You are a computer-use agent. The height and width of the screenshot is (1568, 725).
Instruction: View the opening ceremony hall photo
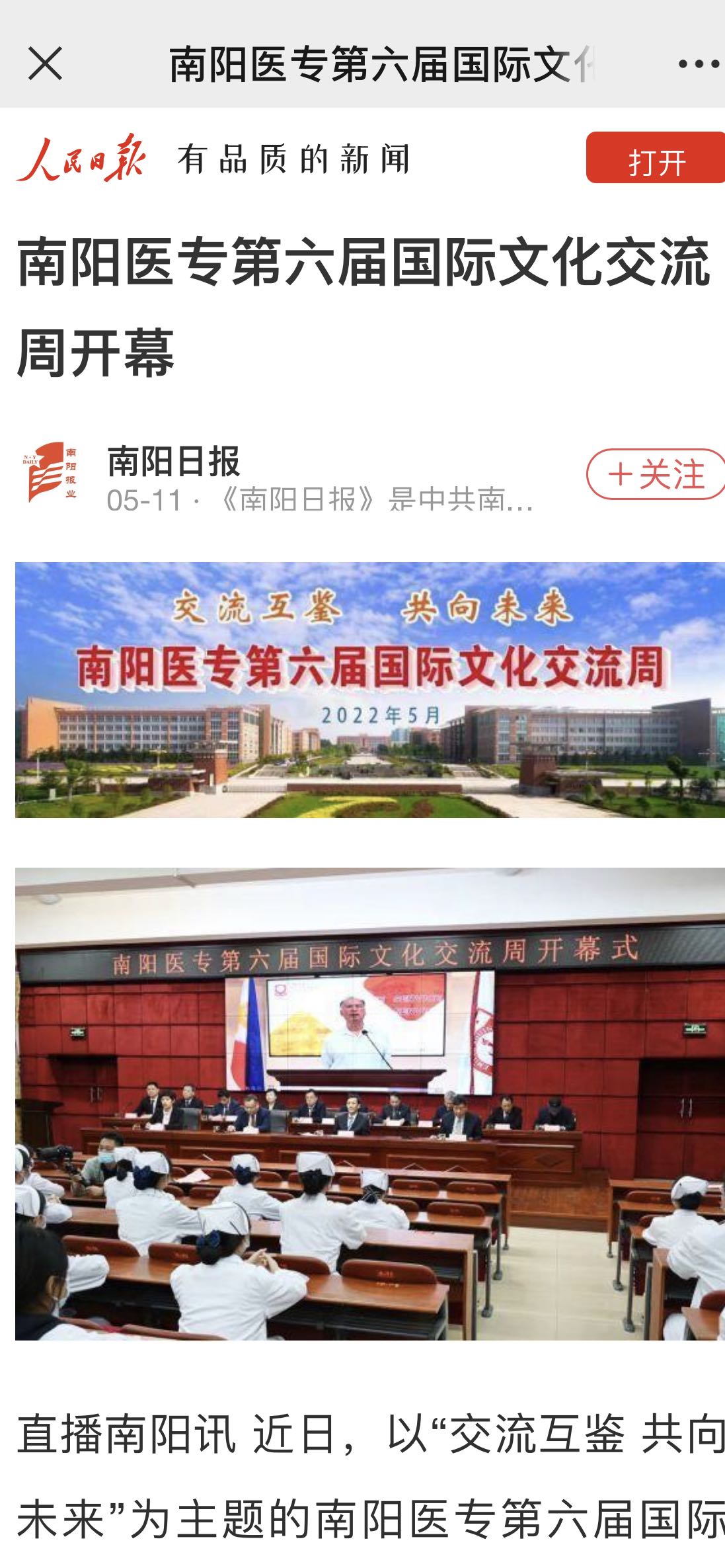pos(369,1104)
